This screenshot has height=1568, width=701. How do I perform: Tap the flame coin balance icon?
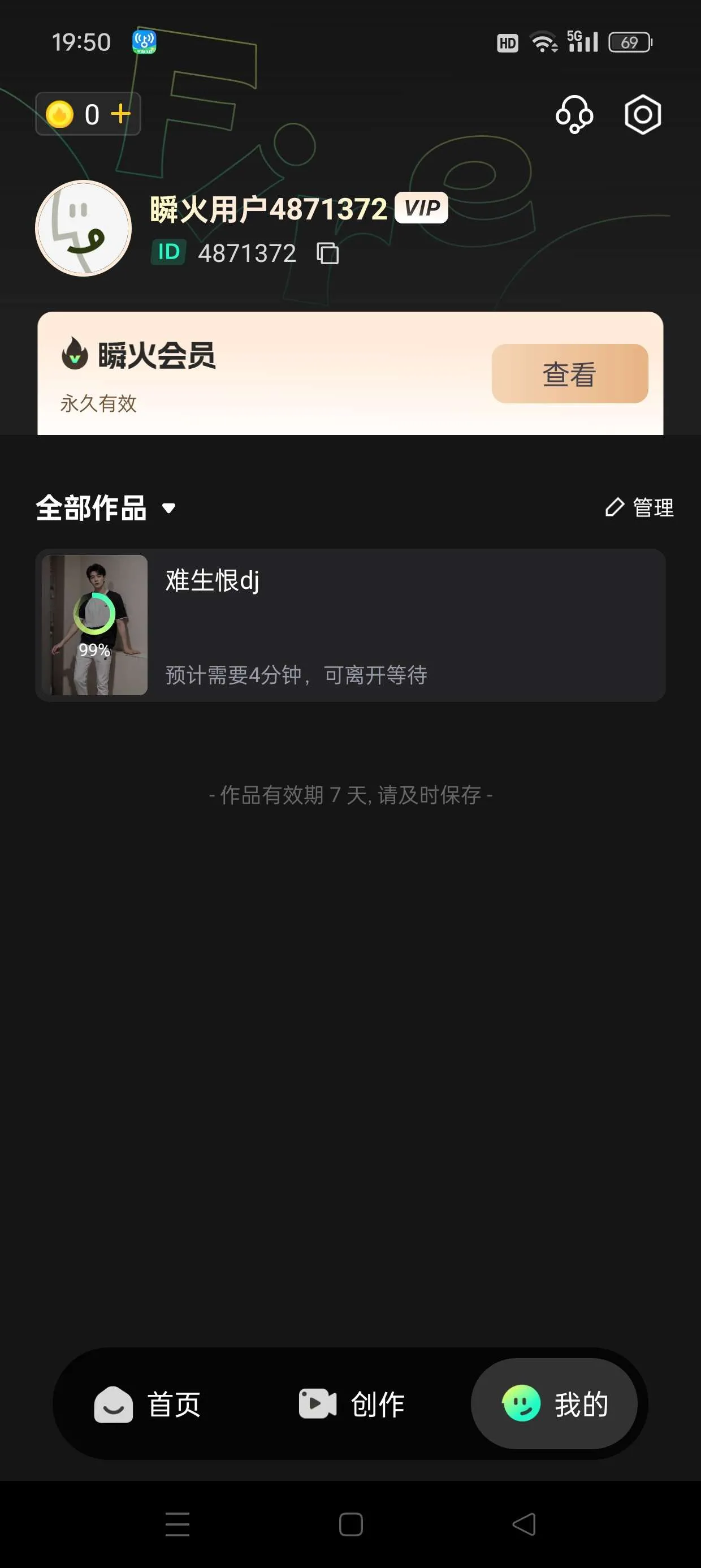click(x=61, y=113)
